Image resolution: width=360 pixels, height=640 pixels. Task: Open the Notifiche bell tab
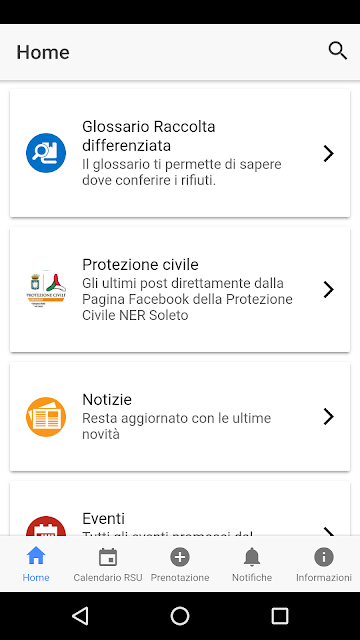pyautogui.click(x=252, y=564)
